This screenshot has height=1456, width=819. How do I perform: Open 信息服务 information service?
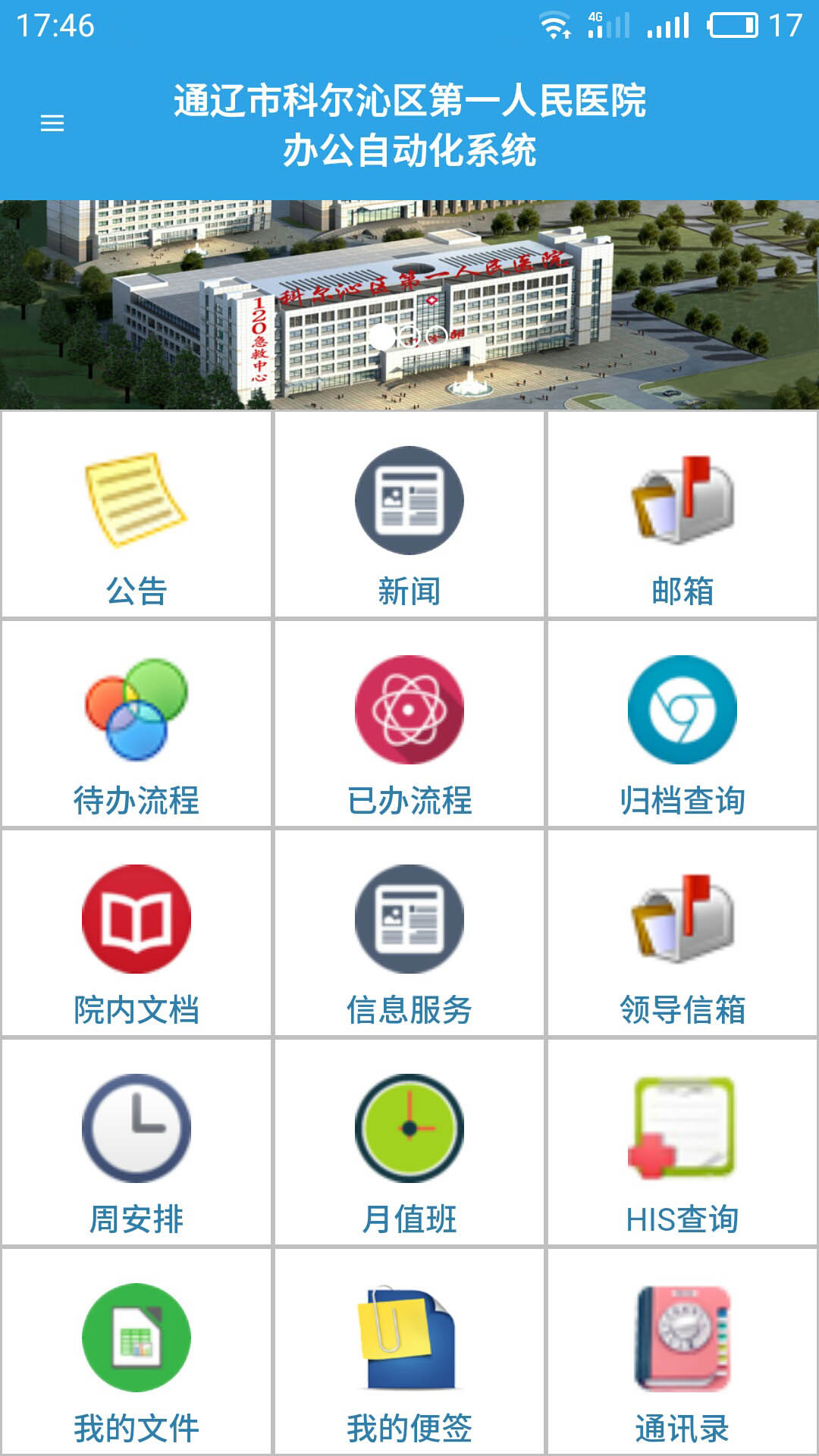tap(409, 934)
